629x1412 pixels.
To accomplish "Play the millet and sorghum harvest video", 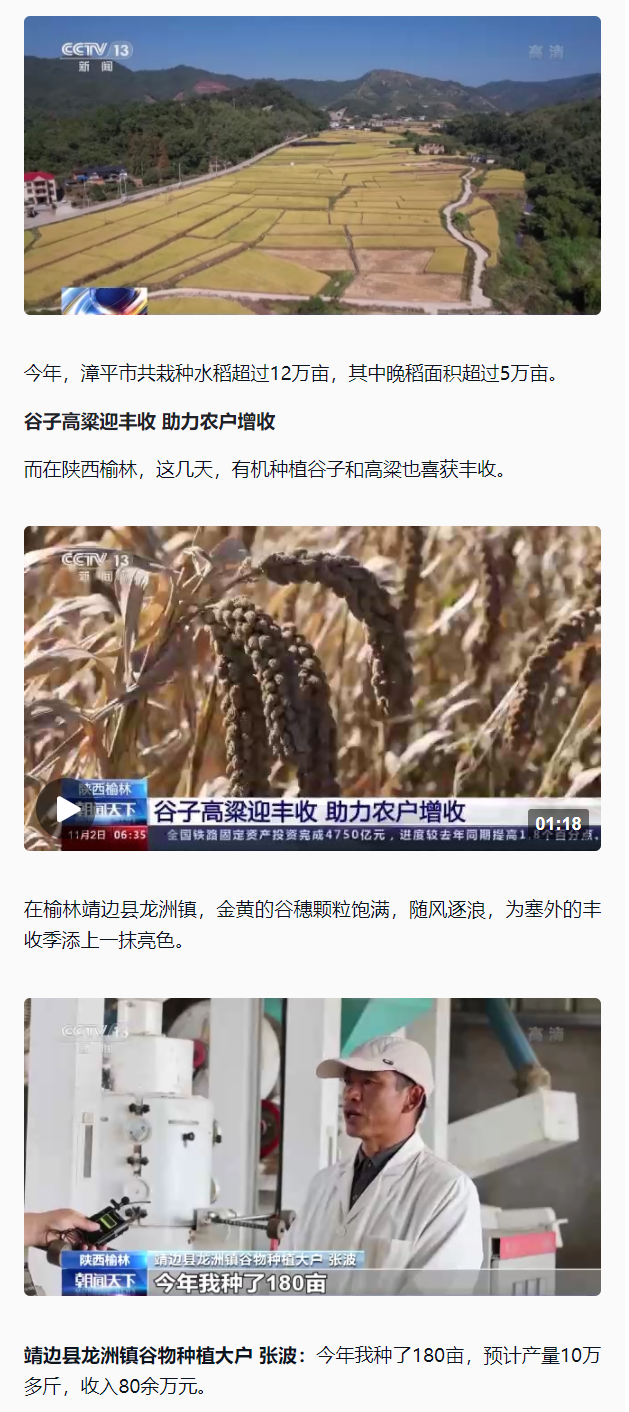I will (x=66, y=809).
